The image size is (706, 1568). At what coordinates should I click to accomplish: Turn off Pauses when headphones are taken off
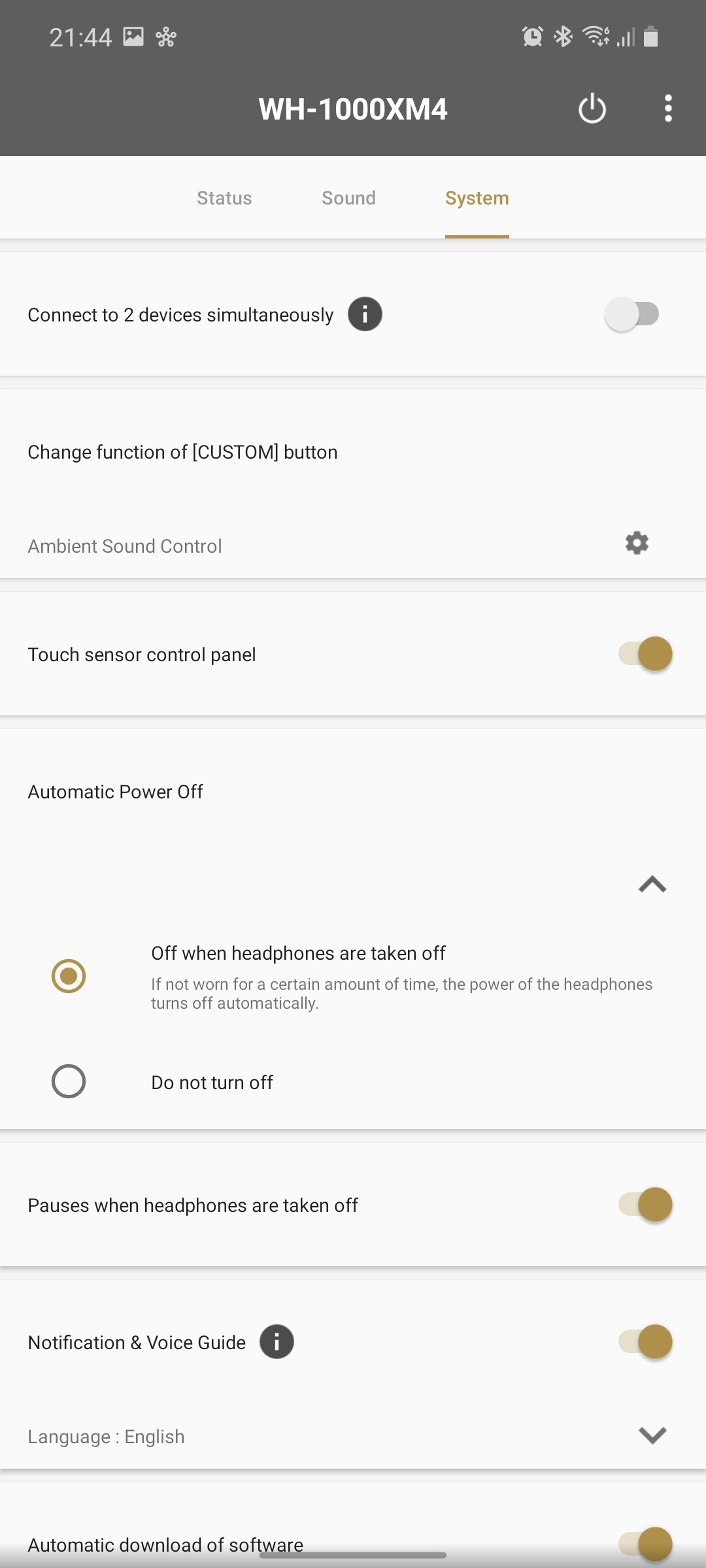coord(645,1205)
